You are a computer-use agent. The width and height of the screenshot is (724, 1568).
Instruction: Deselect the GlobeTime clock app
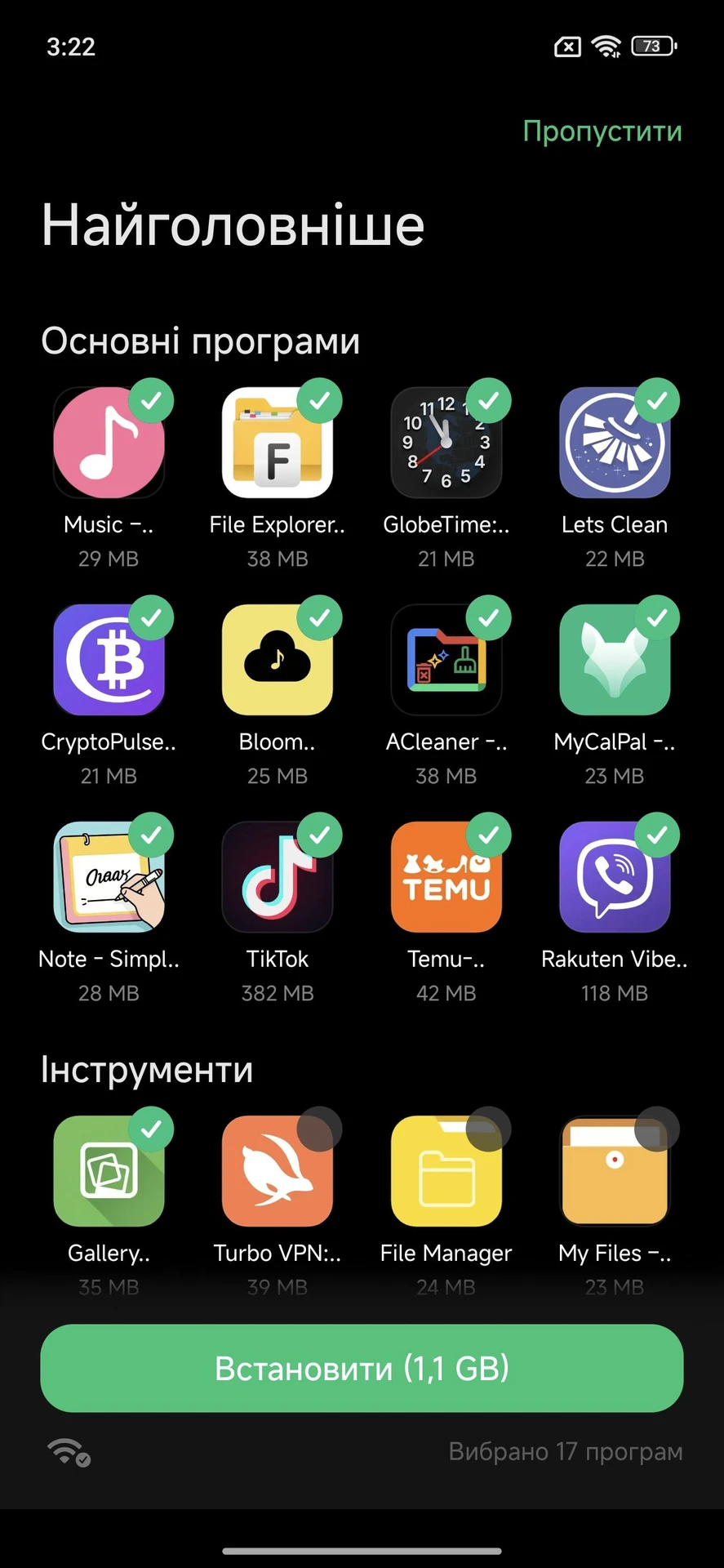[x=446, y=443]
